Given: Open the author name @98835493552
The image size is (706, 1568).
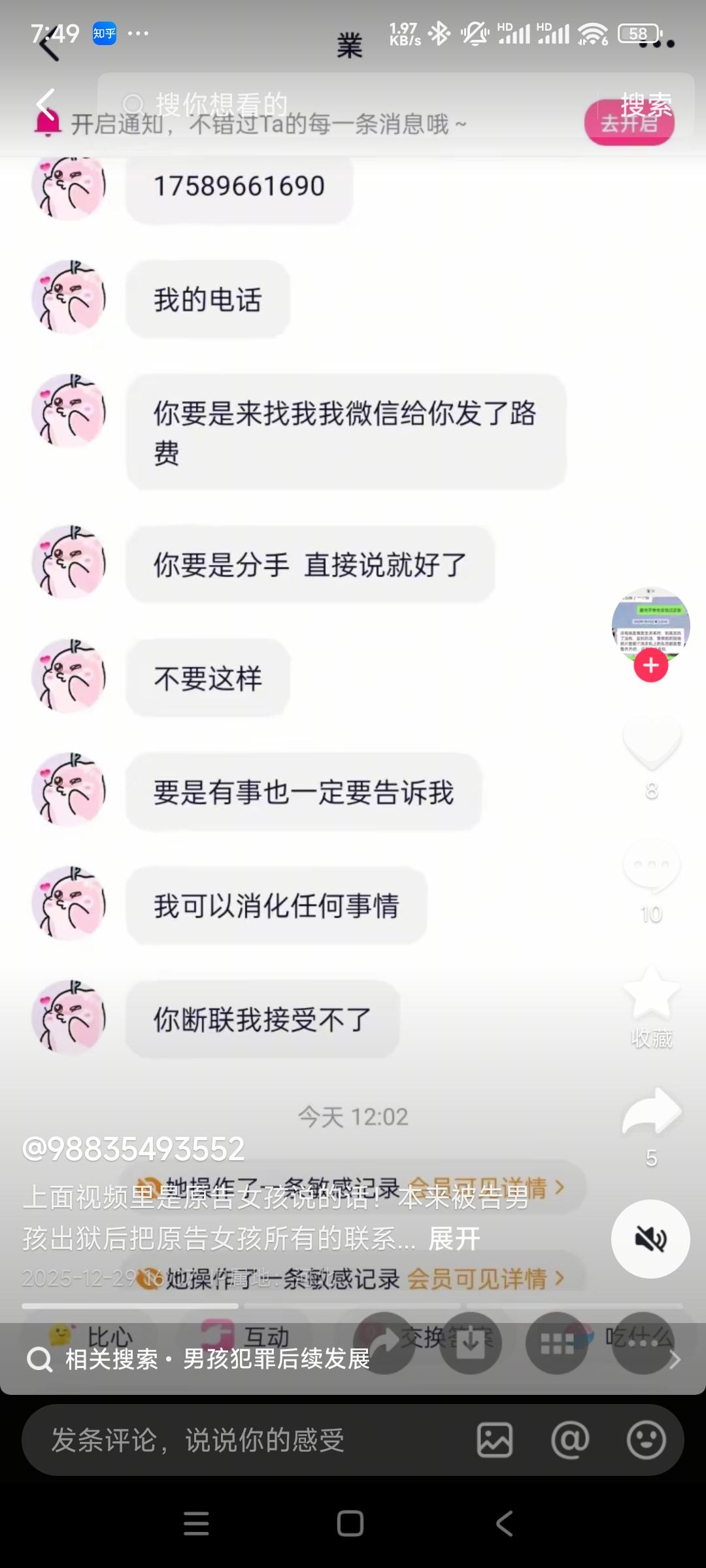Looking at the screenshot, I should (x=134, y=1149).
